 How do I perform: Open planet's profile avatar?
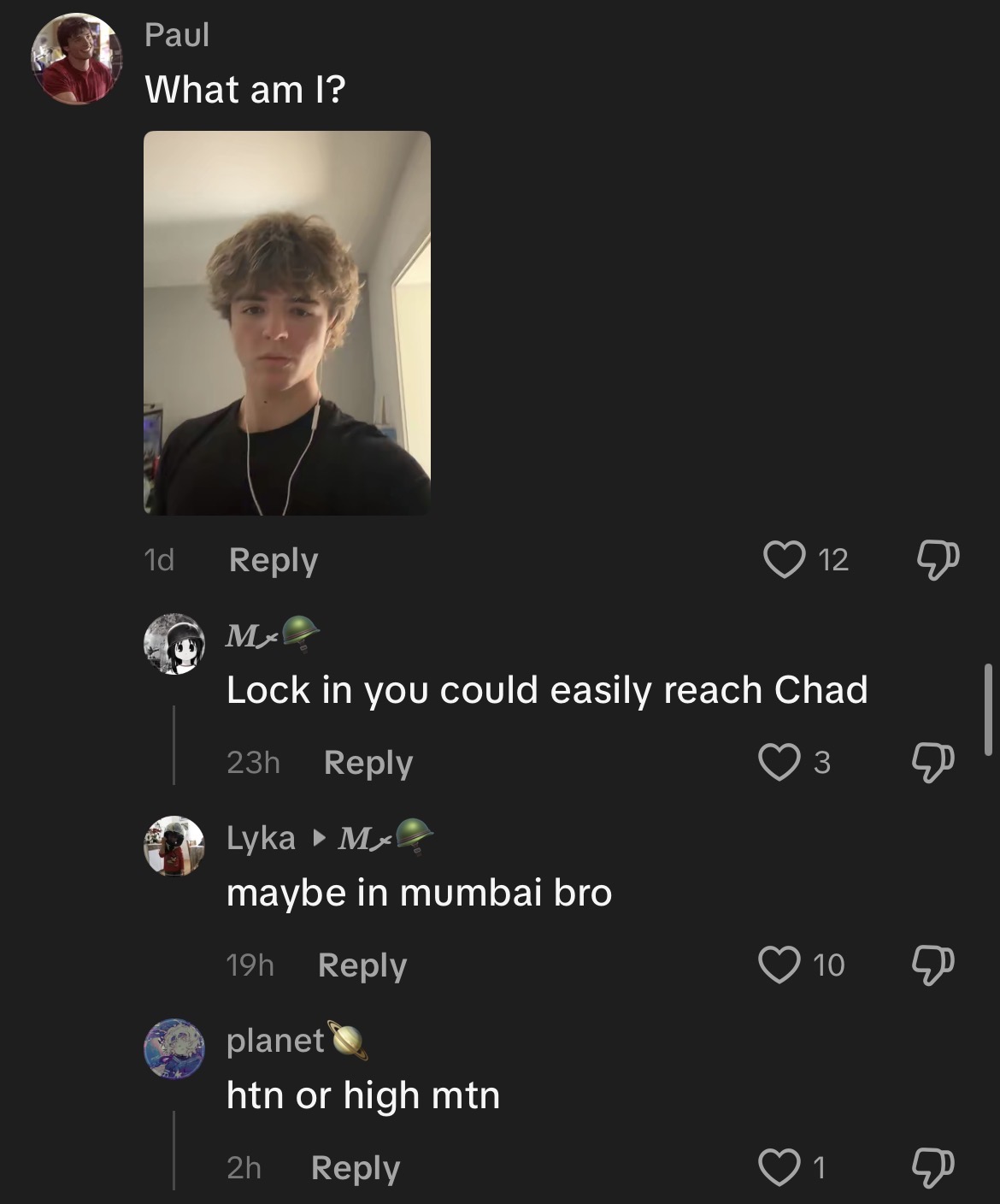(174, 1048)
